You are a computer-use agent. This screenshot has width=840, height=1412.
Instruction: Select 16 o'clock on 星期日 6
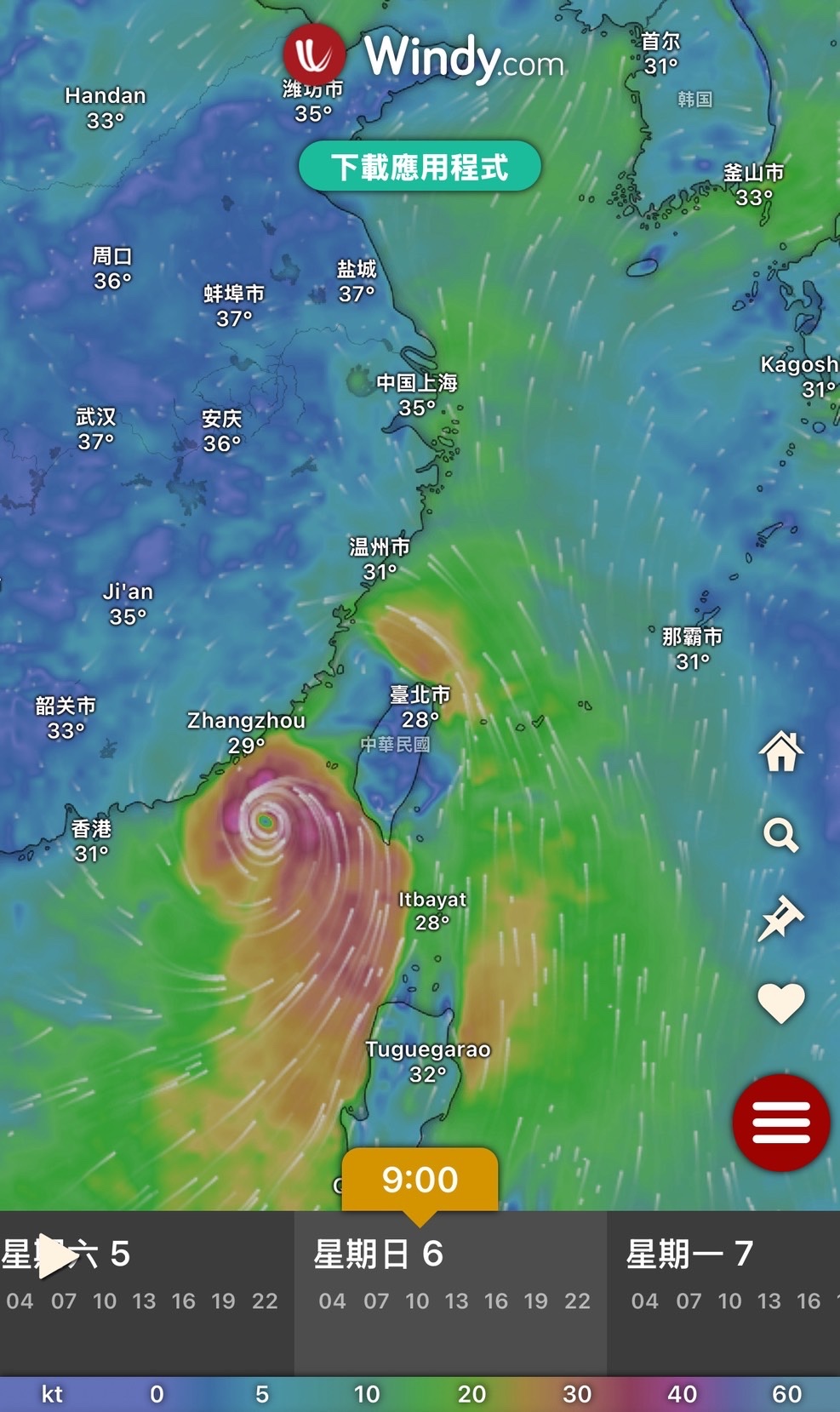496,1301
